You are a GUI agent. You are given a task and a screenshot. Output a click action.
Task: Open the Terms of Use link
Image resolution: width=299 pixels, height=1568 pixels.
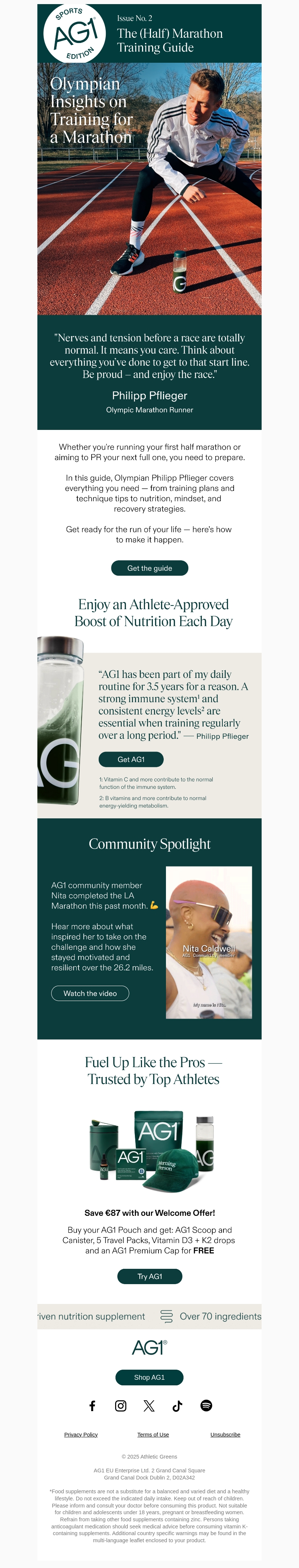point(153,1435)
